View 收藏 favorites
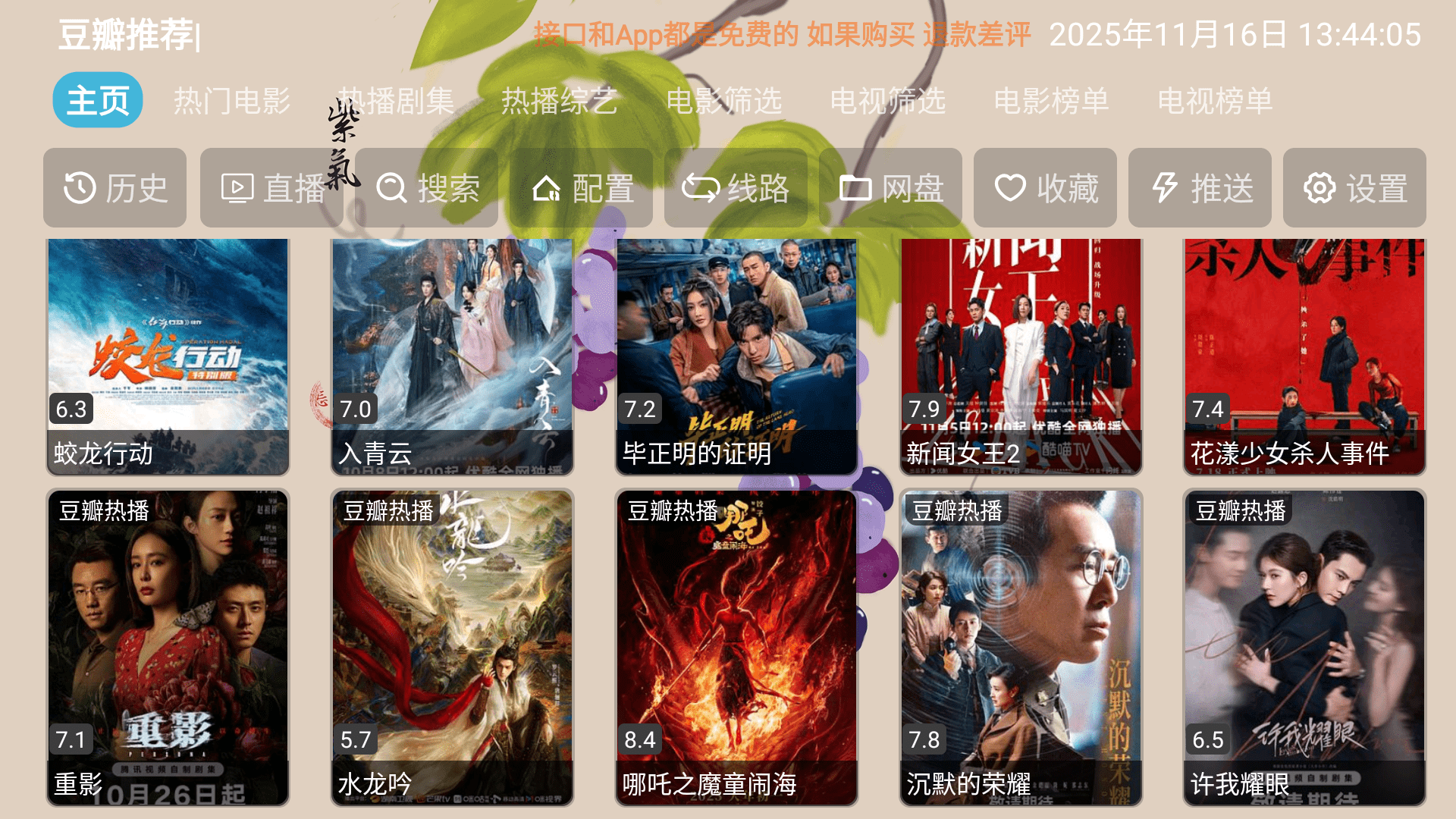 [x=1046, y=188]
